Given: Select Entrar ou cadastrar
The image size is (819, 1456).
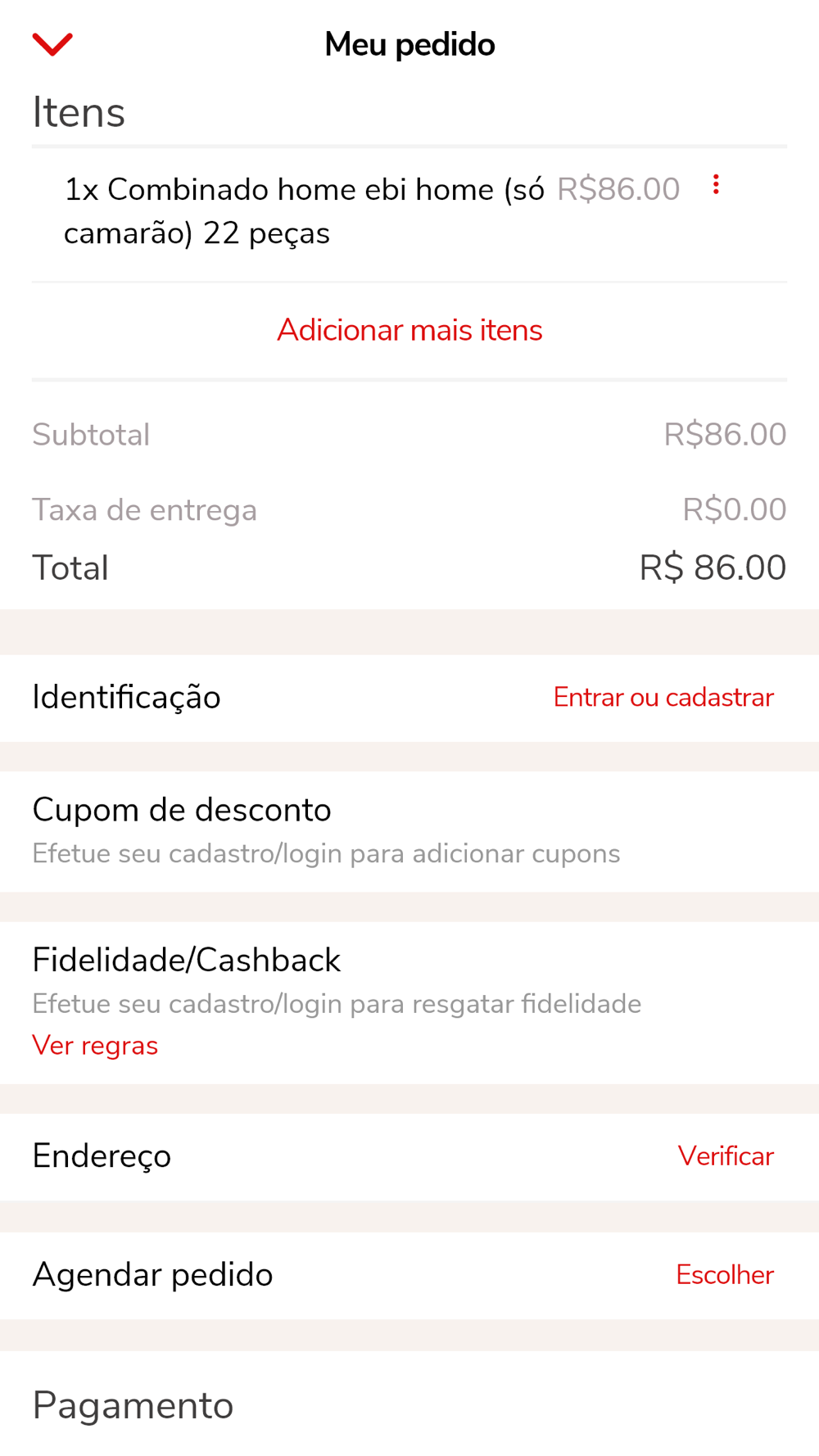Looking at the screenshot, I should (x=663, y=698).
